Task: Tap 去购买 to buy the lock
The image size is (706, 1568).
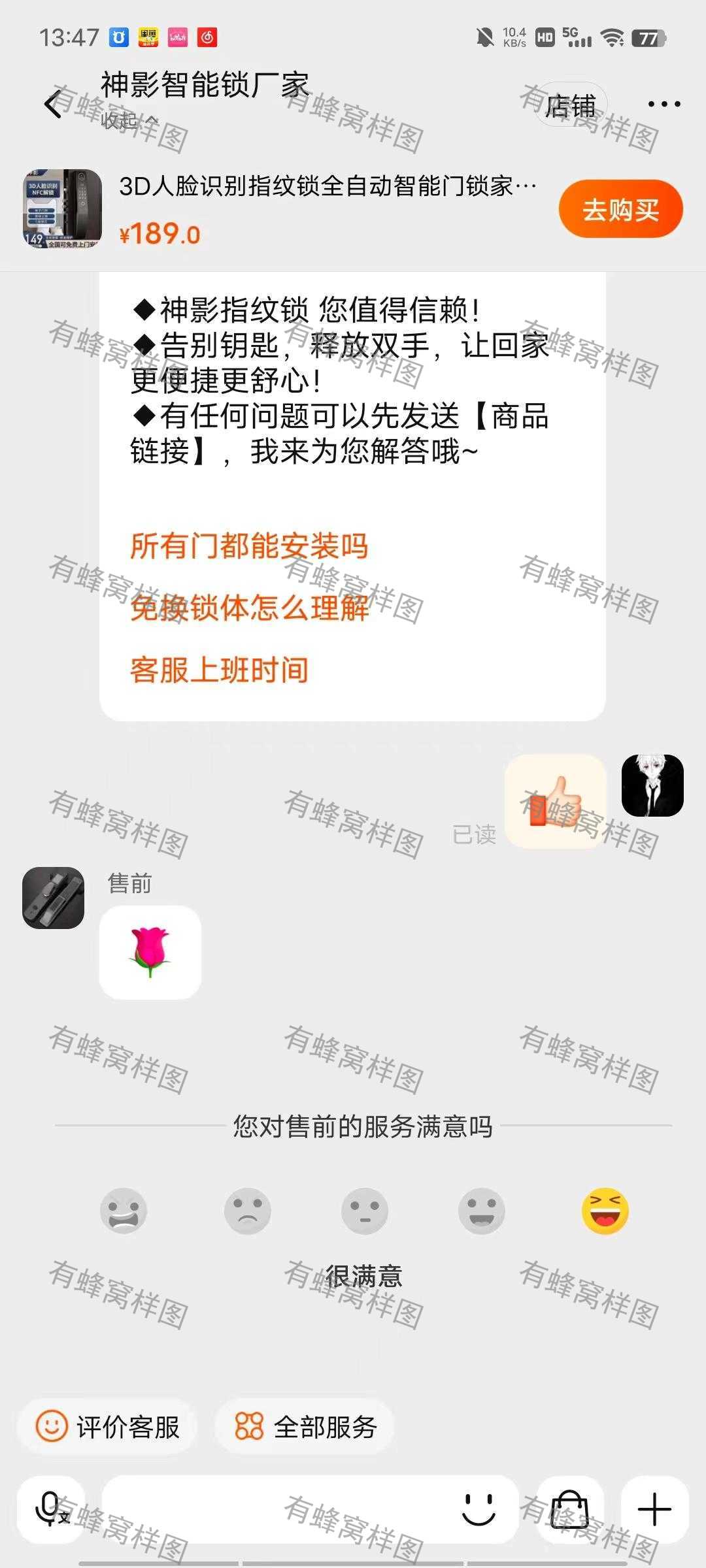Action: point(620,209)
